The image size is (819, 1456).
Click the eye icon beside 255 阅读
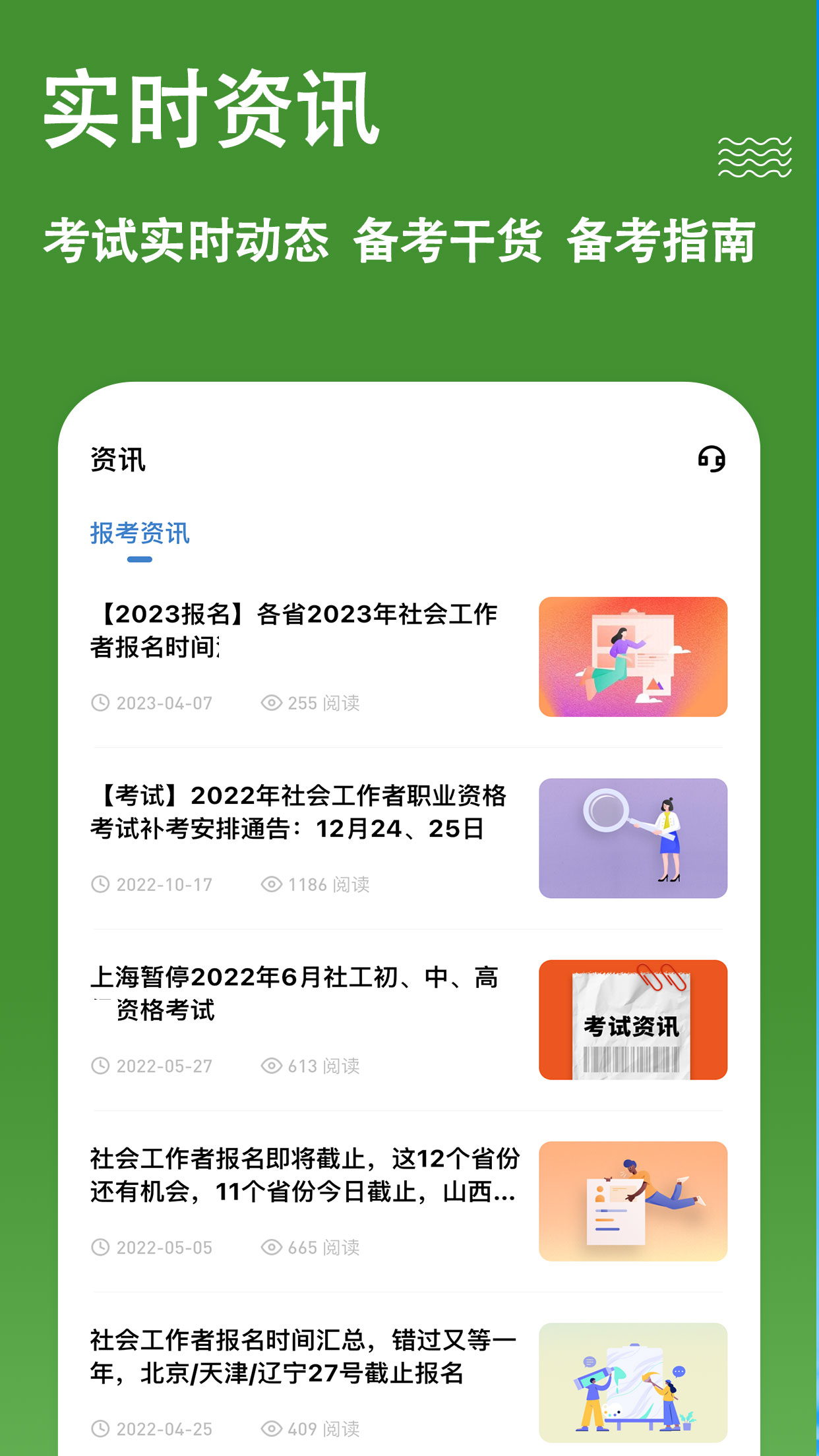point(272,703)
